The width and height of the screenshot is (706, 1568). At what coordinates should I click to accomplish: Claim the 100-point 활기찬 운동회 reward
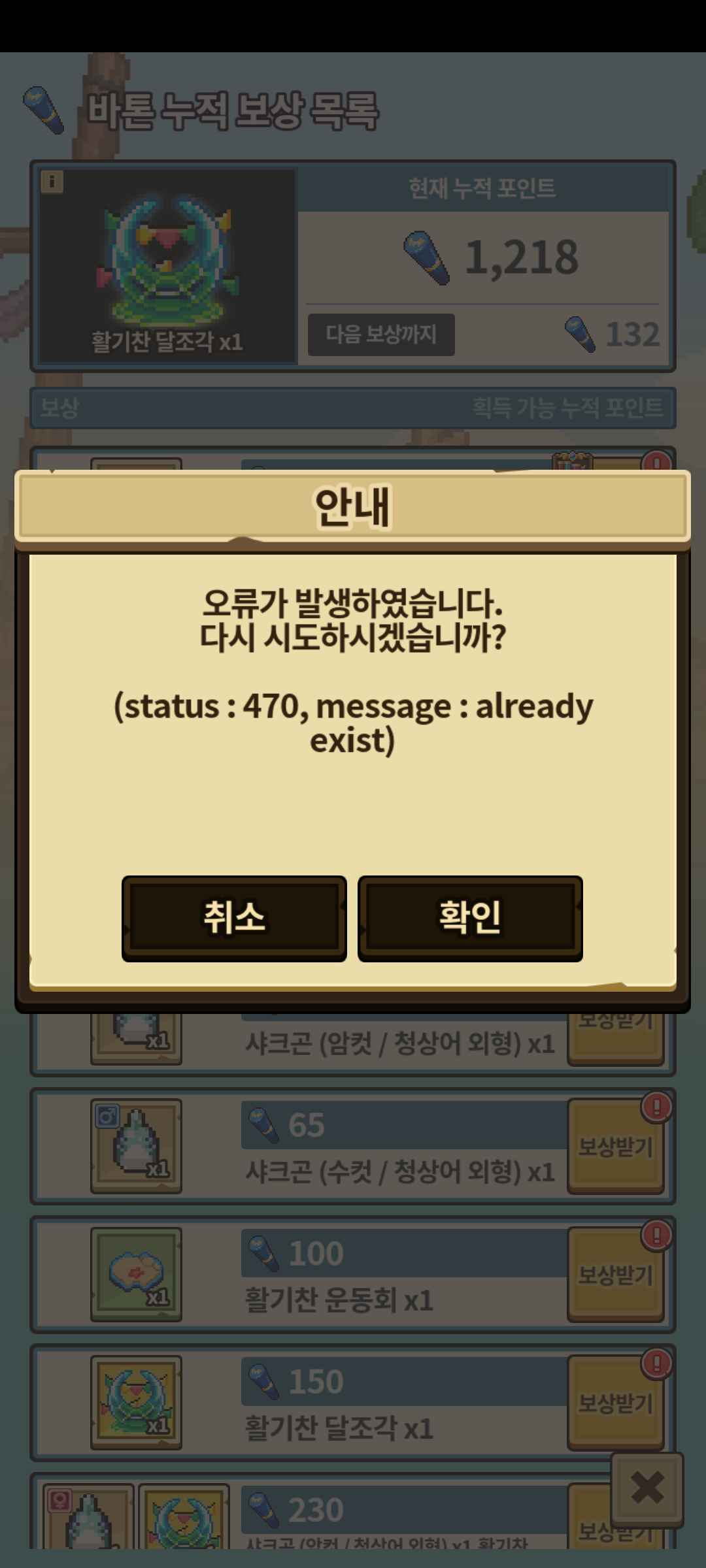coord(615,1275)
